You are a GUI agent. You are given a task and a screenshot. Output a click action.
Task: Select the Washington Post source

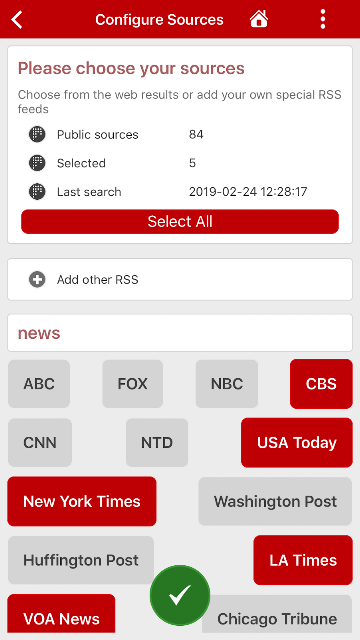click(x=275, y=501)
